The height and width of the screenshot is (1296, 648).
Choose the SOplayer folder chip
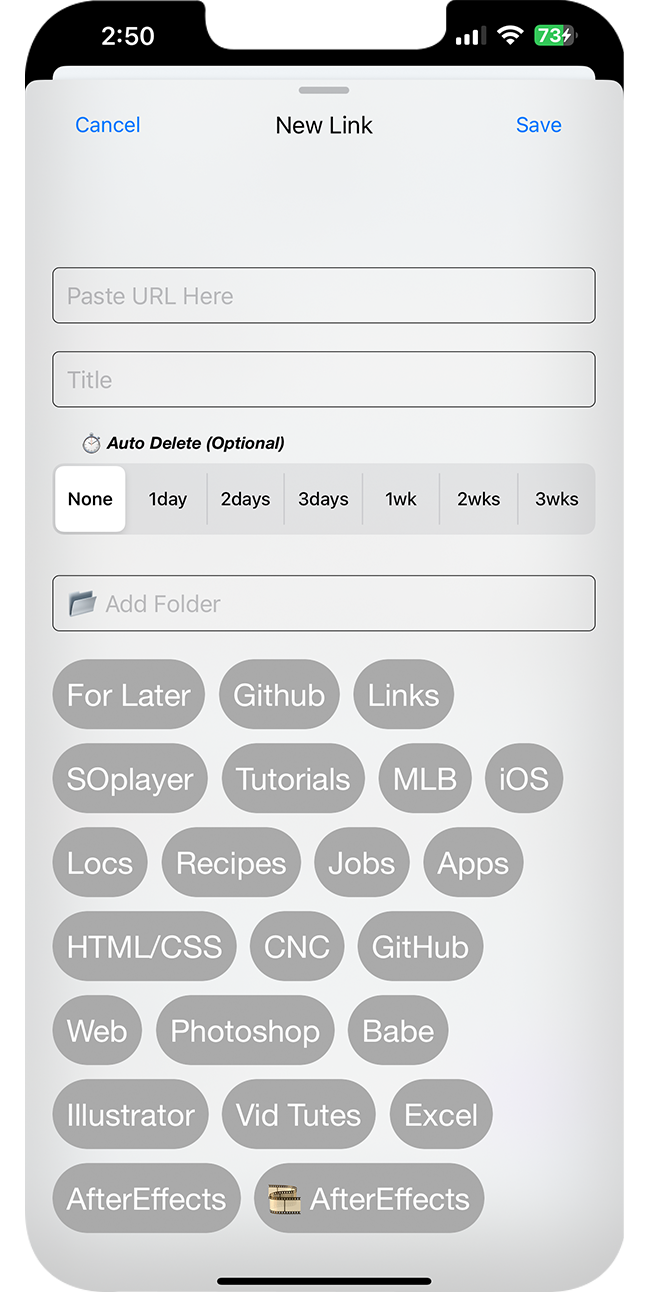point(130,779)
